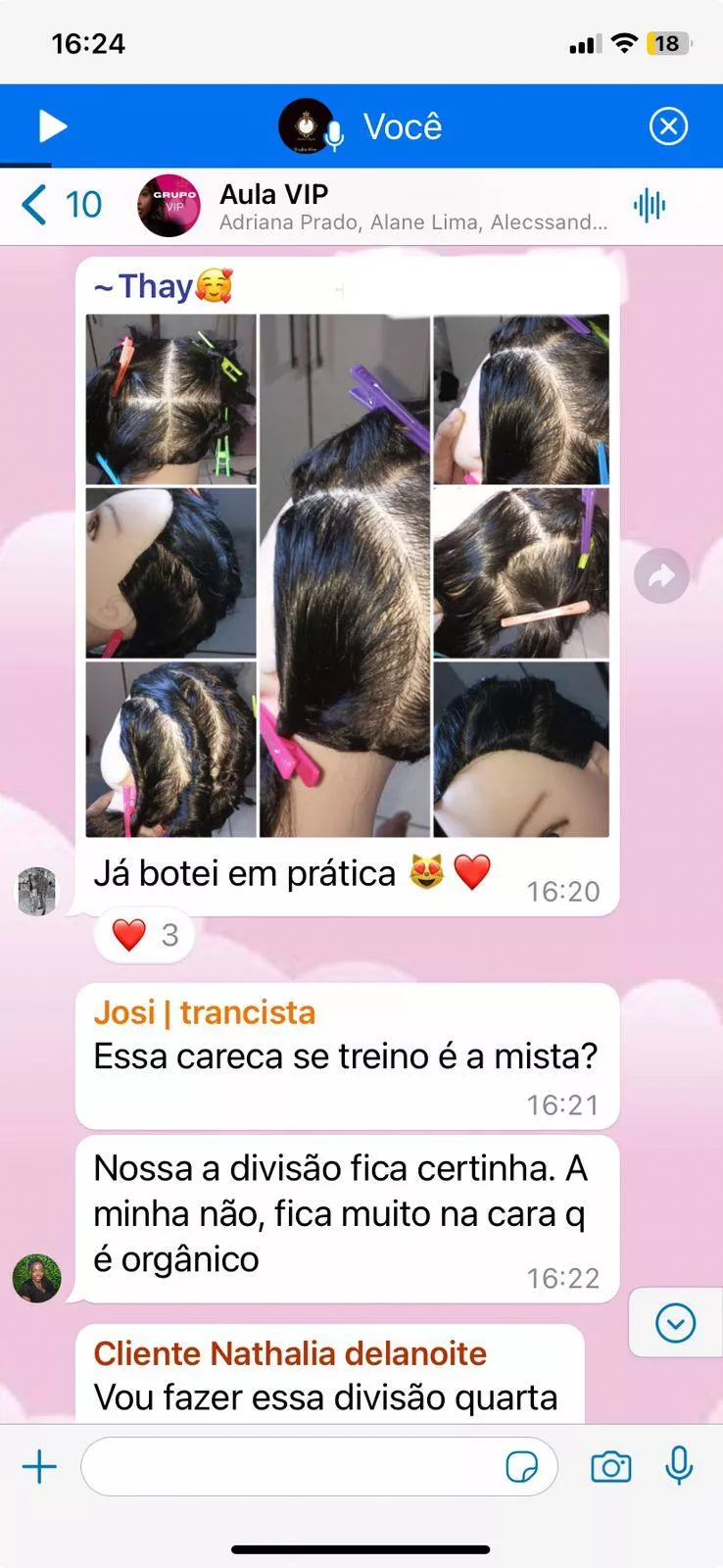Open Aula VIP group info
This screenshot has width=723, height=1568.
412,206
